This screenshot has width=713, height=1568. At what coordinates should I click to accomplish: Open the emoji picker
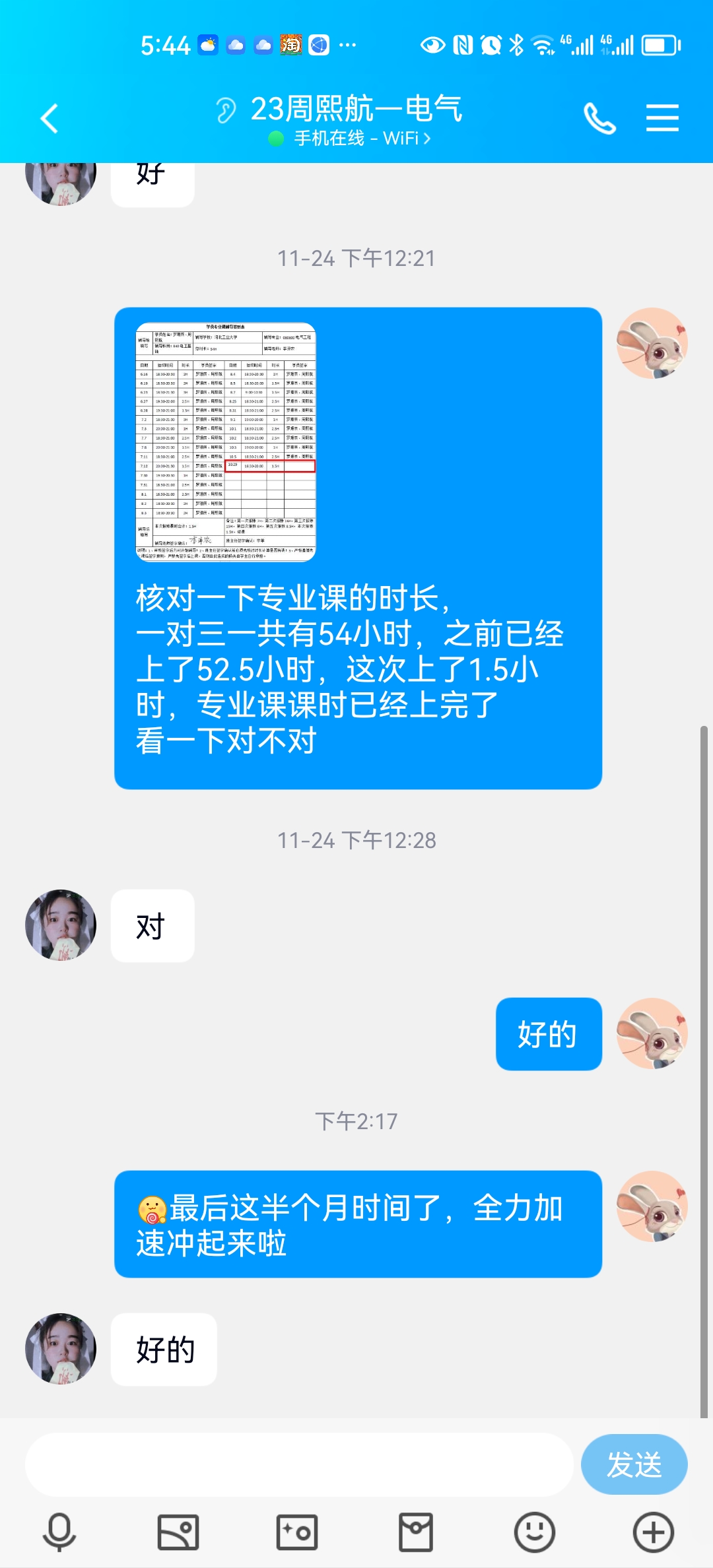pos(535,1532)
